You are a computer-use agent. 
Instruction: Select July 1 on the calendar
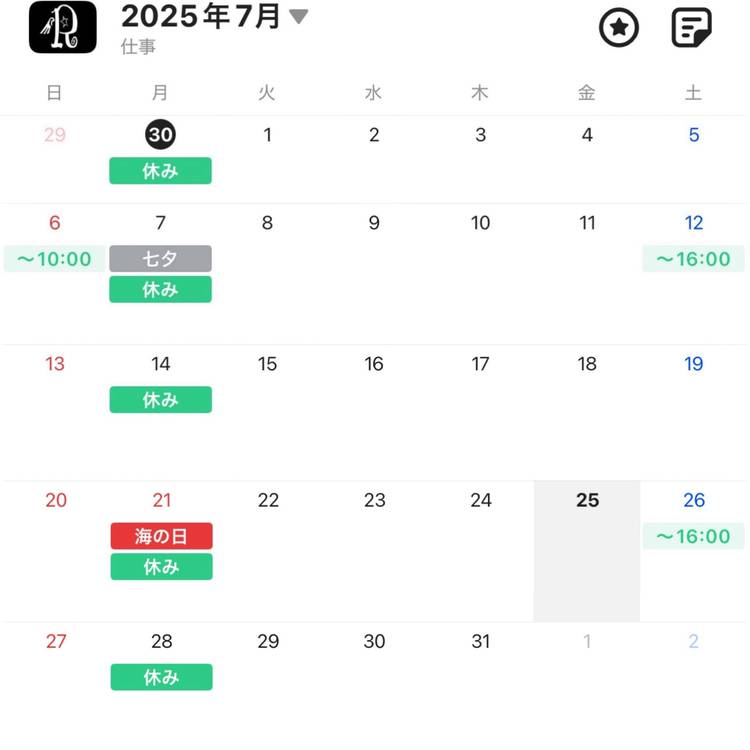tap(267, 135)
